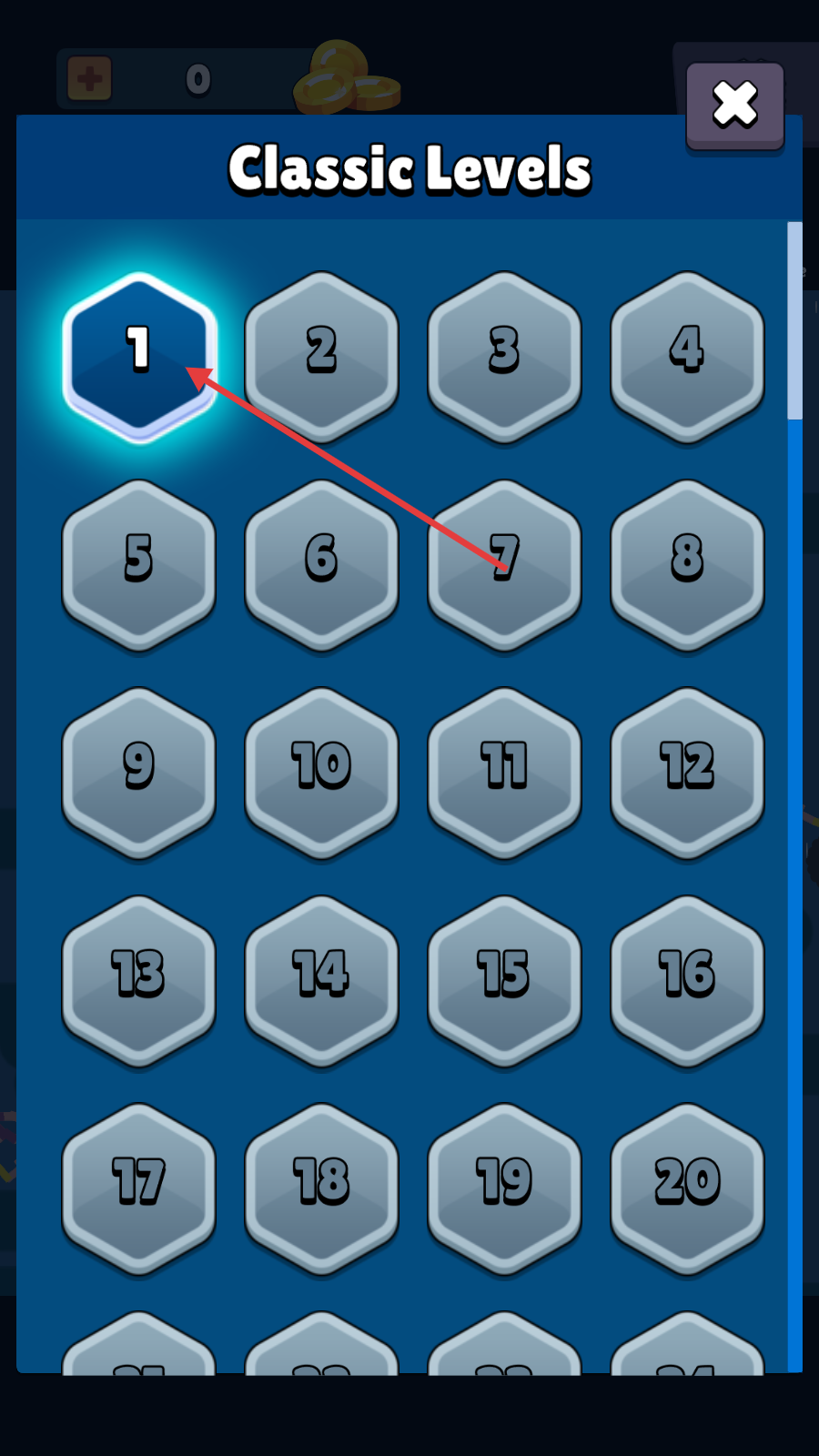Choose level 3 hexagon

pos(504,355)
